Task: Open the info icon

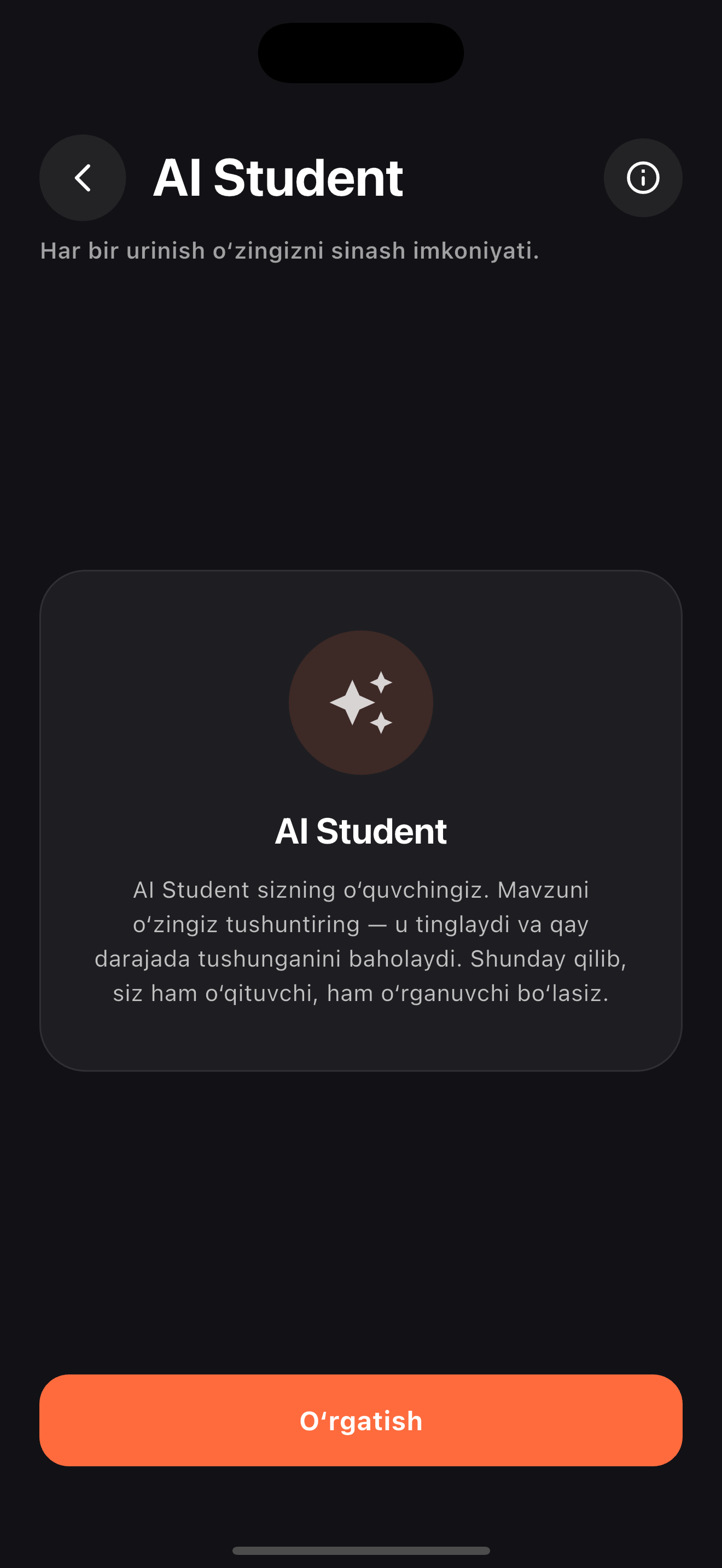Action: tap(643, 178)
